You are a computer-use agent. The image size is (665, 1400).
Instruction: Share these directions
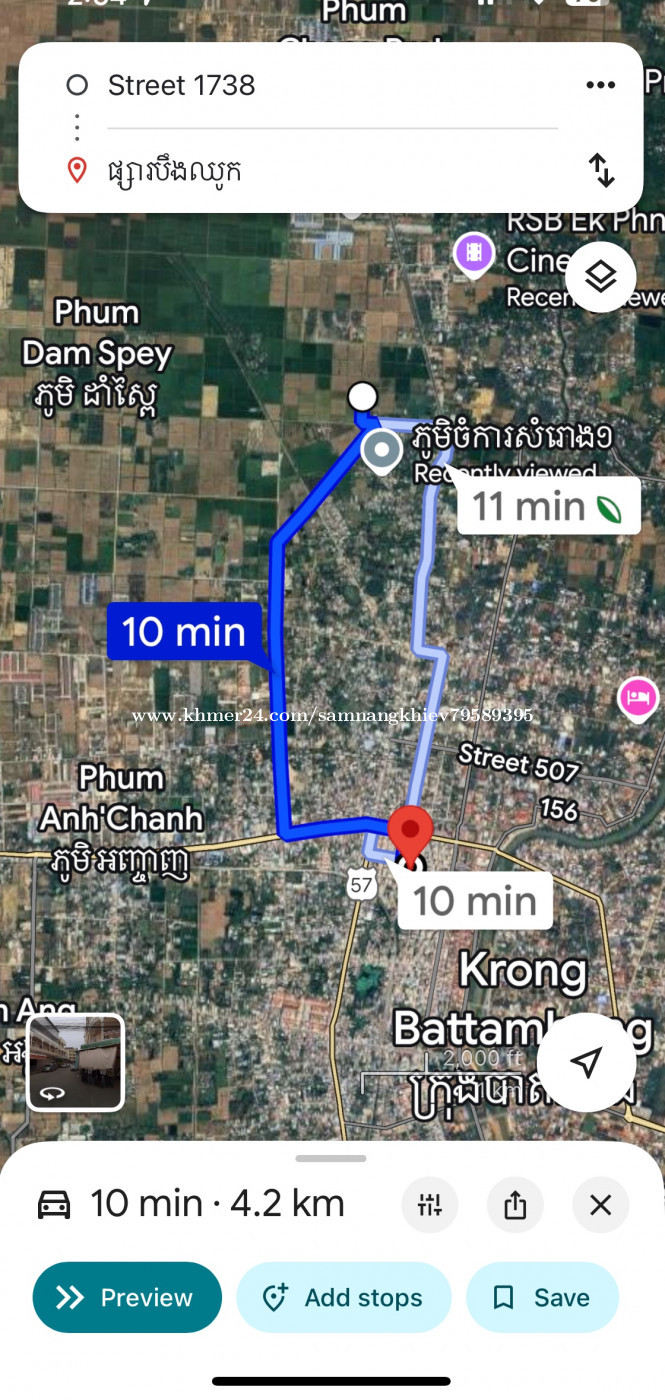tap(515, 1205)
